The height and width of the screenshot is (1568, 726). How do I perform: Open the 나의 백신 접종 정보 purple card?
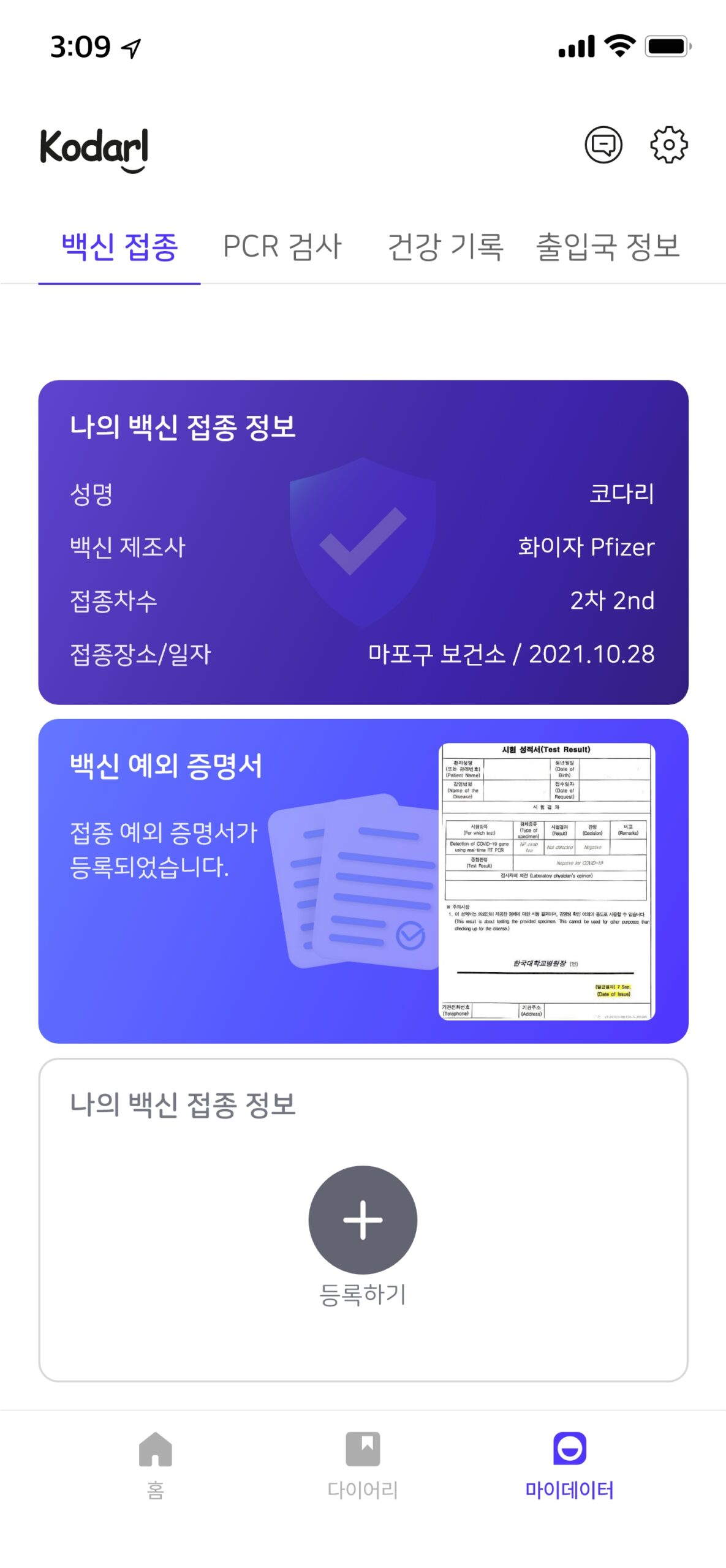(x=363, y=542)
